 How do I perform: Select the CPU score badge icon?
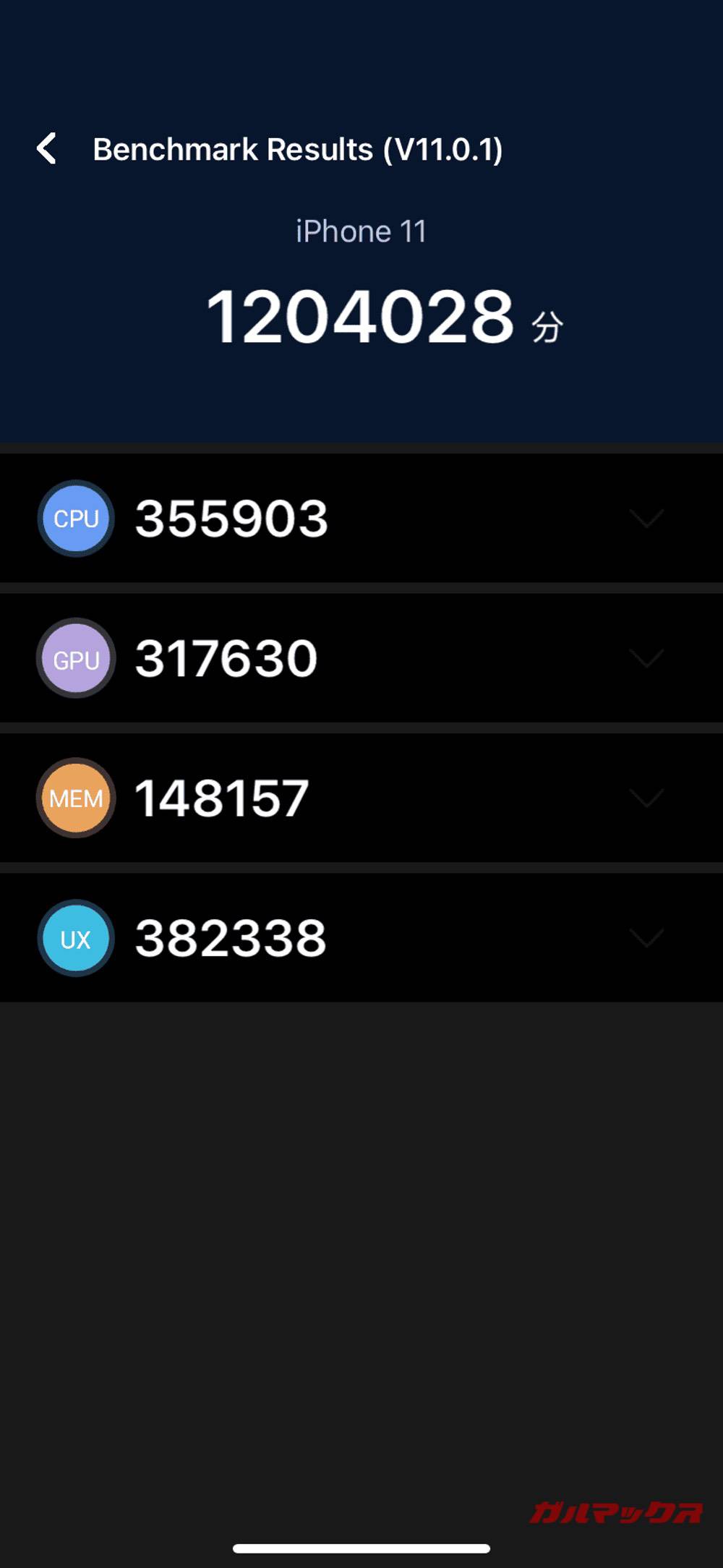tap(75, 519)
